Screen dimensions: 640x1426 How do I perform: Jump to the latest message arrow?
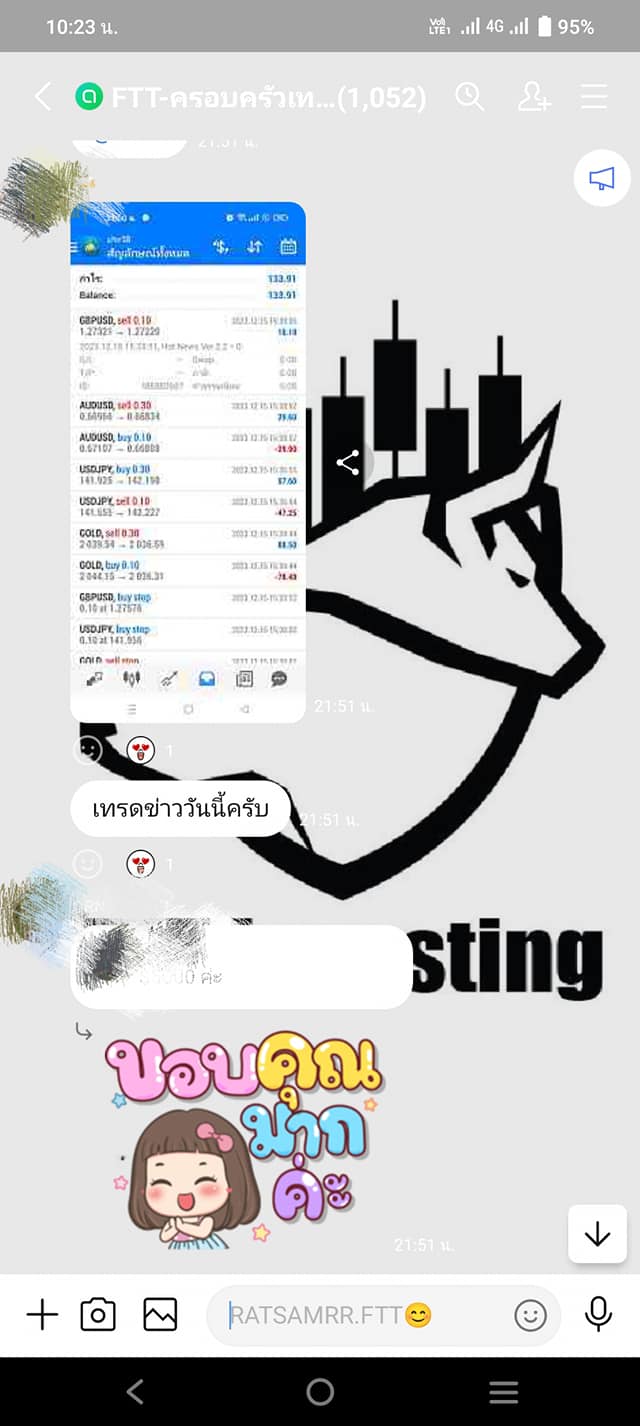[597, 1234]
